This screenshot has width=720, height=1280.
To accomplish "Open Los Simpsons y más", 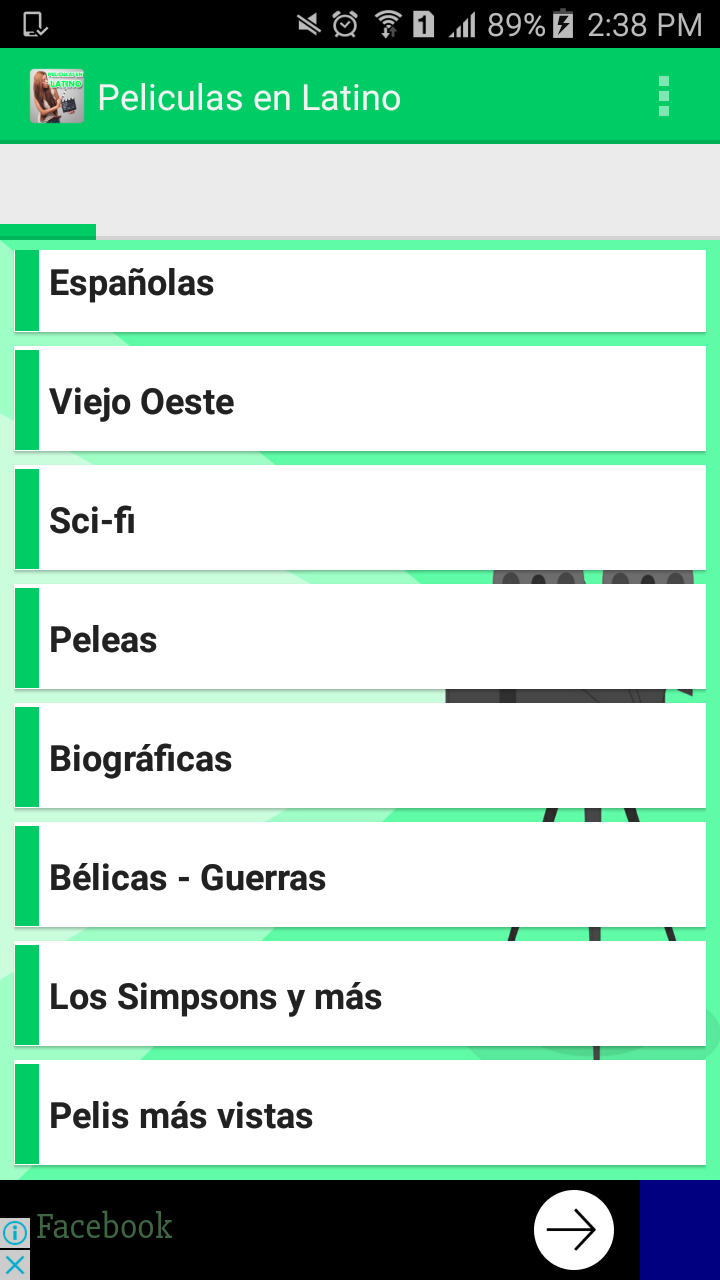I will click(360, 995).
